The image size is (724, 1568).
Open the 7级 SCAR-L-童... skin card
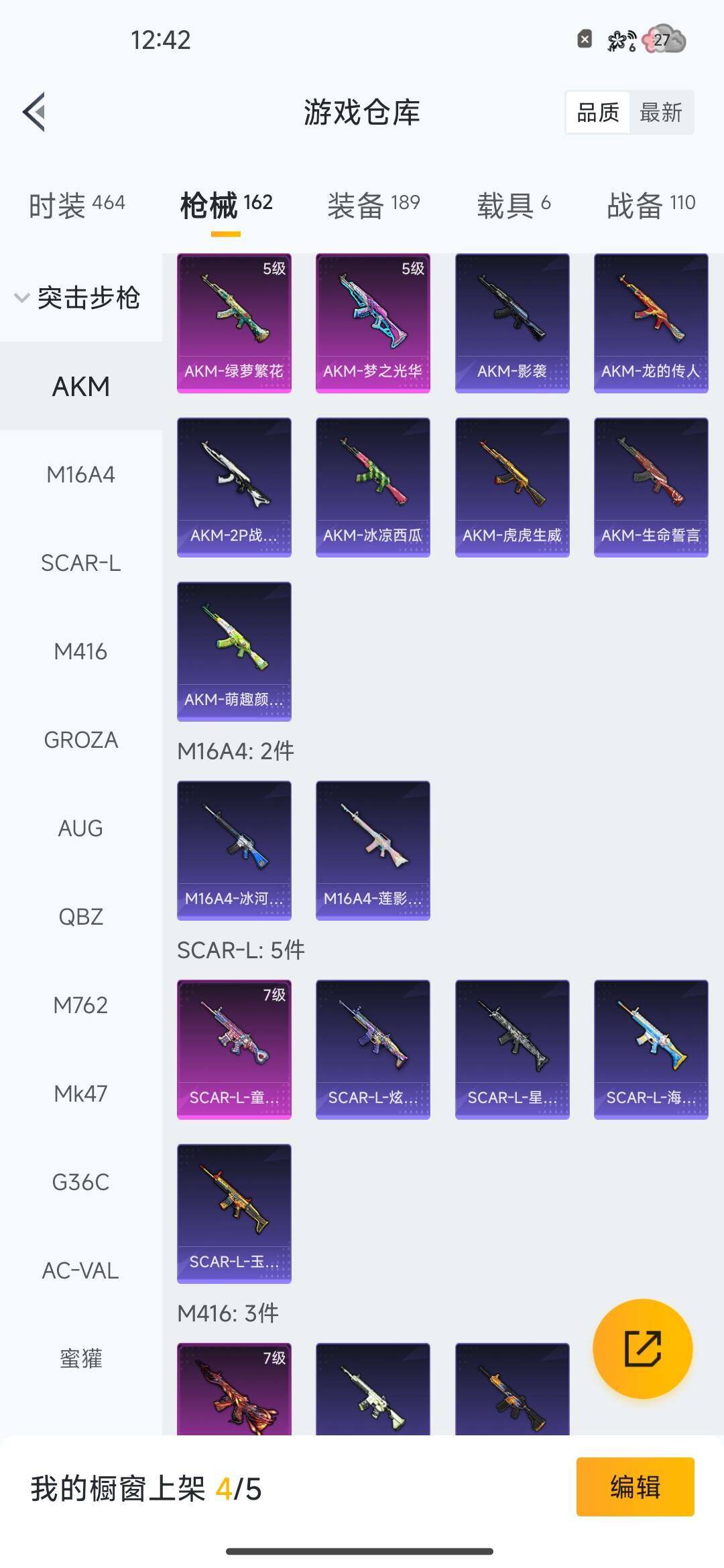coord(234,1049)
